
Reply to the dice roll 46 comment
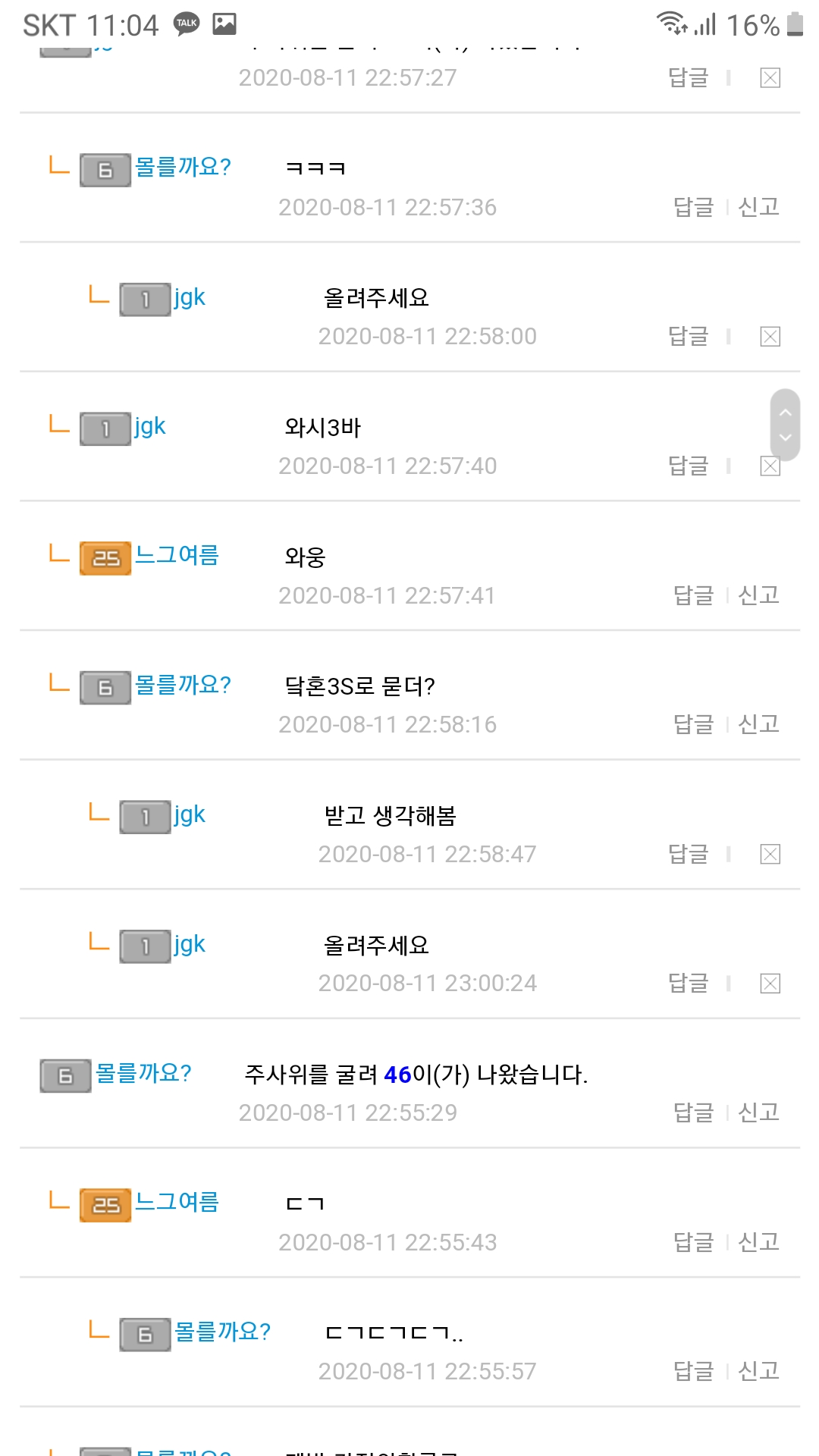693,1112
